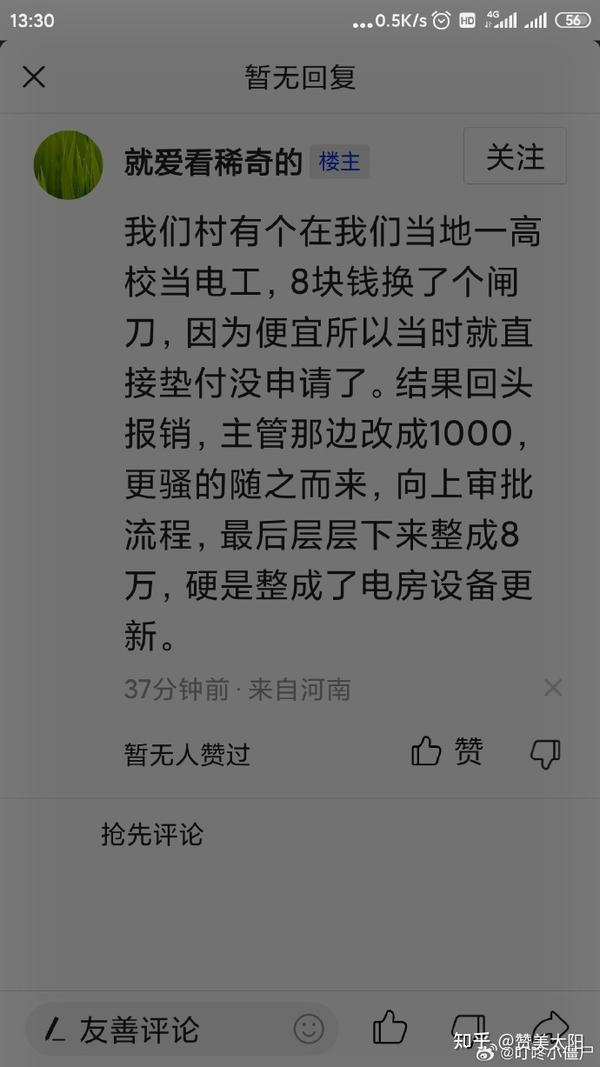The width and height of the screenshot is (600, 1067).
Task: Close the reply panel with the X
Action: coord(33,77)
